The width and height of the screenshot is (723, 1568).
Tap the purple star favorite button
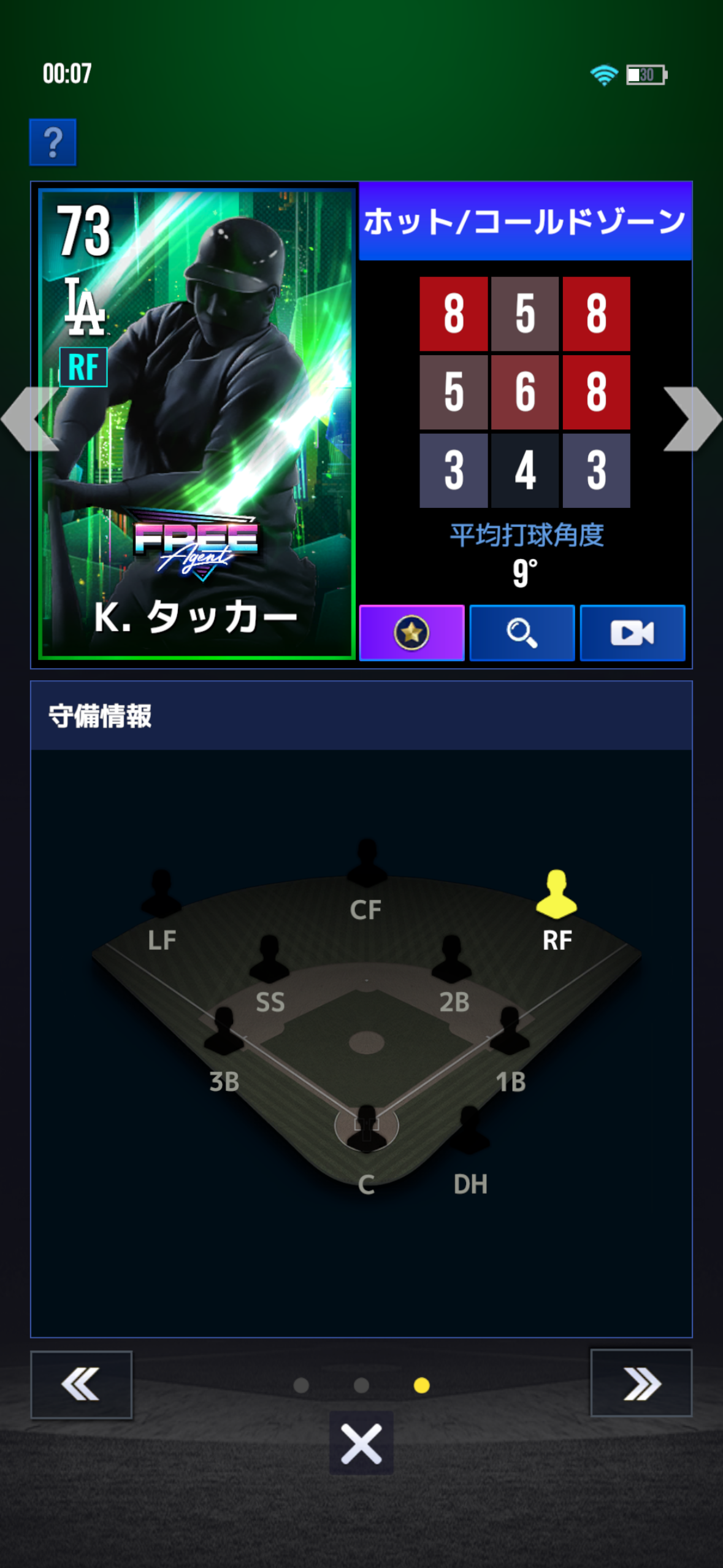coord(411,632)
